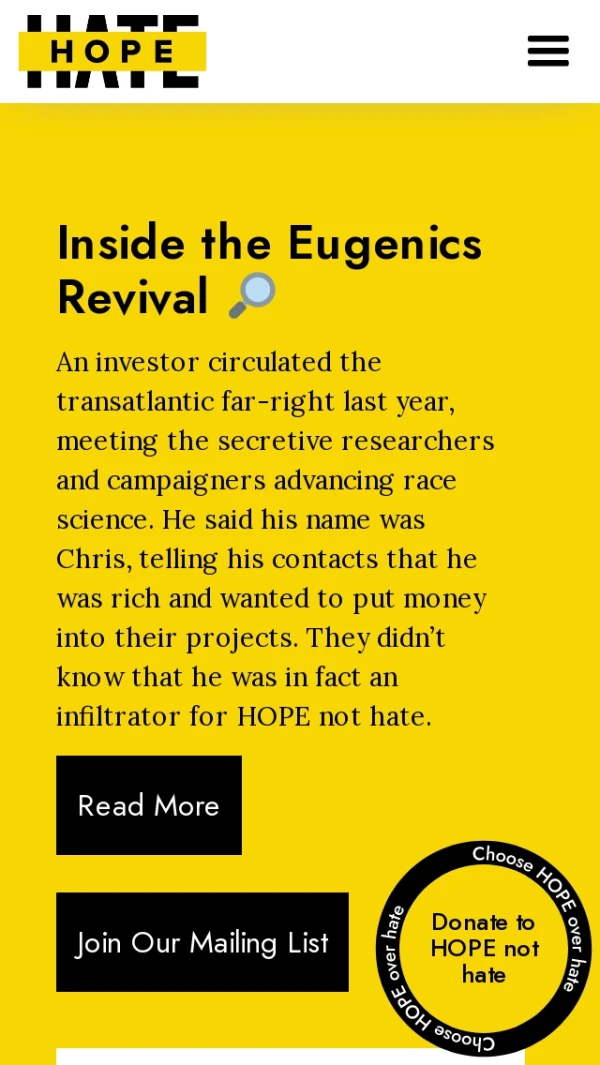Donate to HOPE not hate
This screenshot has width=600, height=1065.
pyautogui.click(x=484, y=948)
